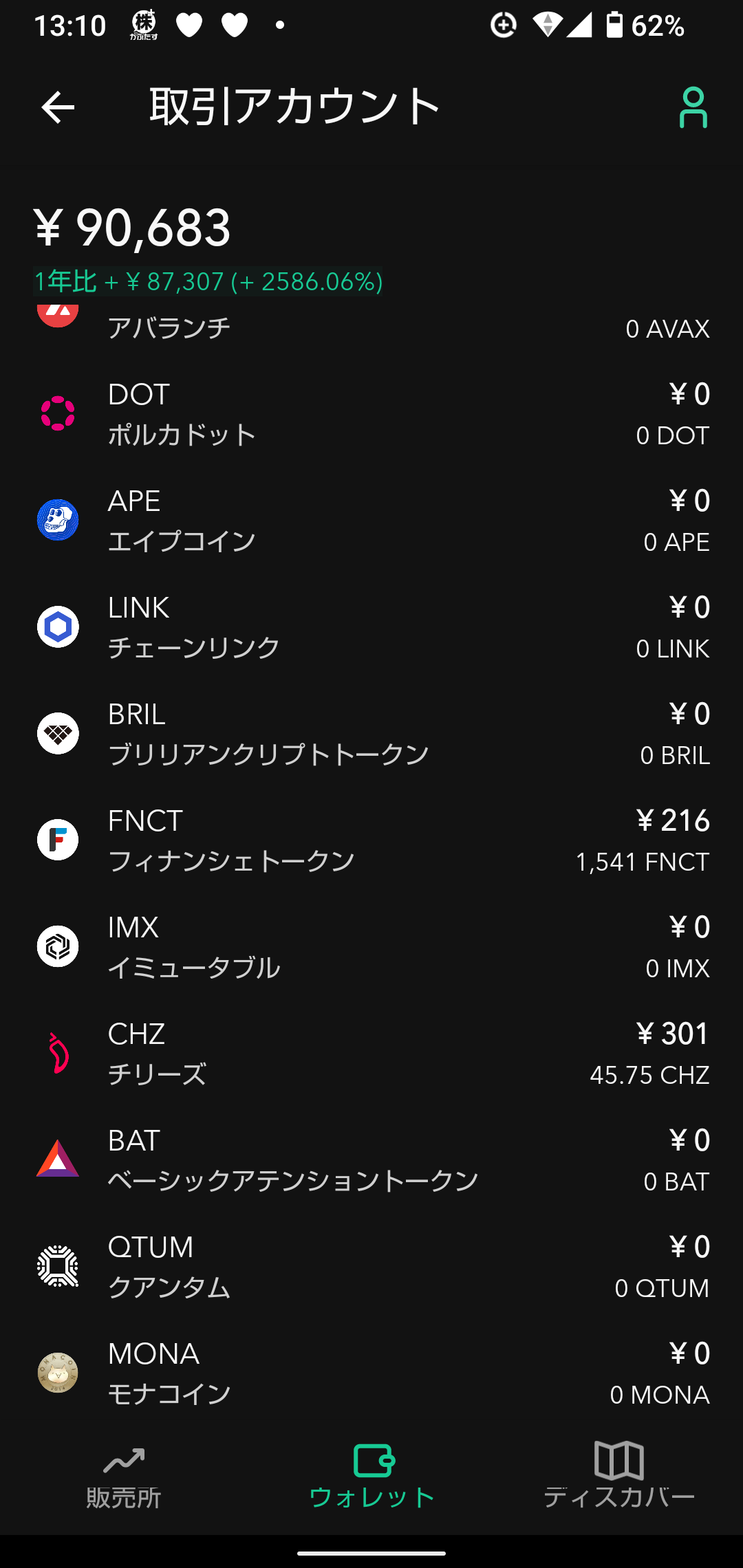Open the account profile icon
The width and height of the screenshot is (743, 1568).
pyautogui.click(x=693, y=107)
